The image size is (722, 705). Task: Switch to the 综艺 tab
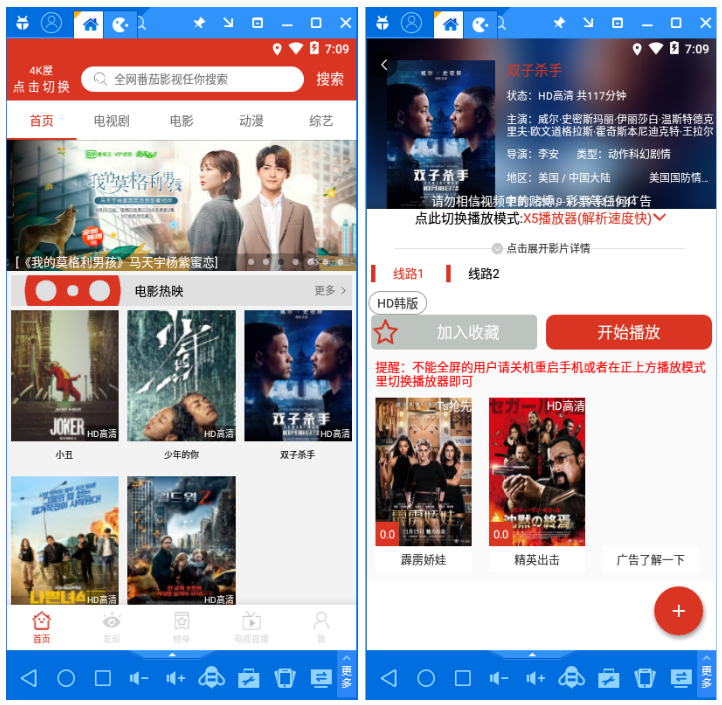pos(321,121)
